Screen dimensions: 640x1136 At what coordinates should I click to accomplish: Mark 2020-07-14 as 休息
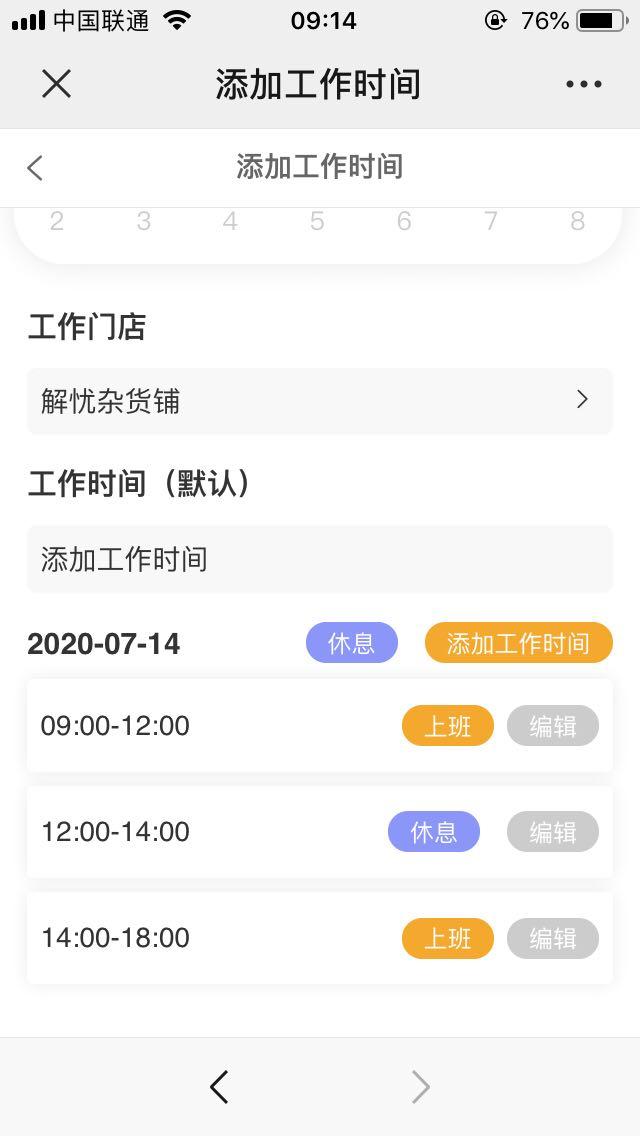click(x=352, y=643)
